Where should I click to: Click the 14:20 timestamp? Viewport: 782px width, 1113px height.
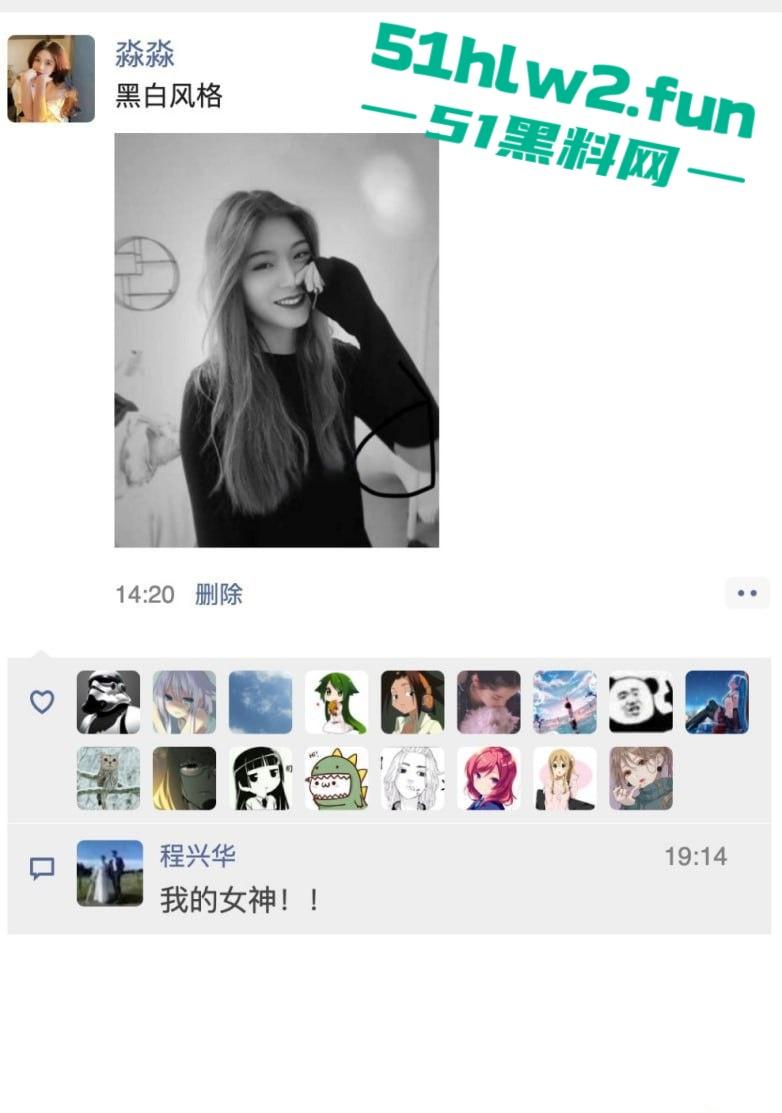(138, 593)
